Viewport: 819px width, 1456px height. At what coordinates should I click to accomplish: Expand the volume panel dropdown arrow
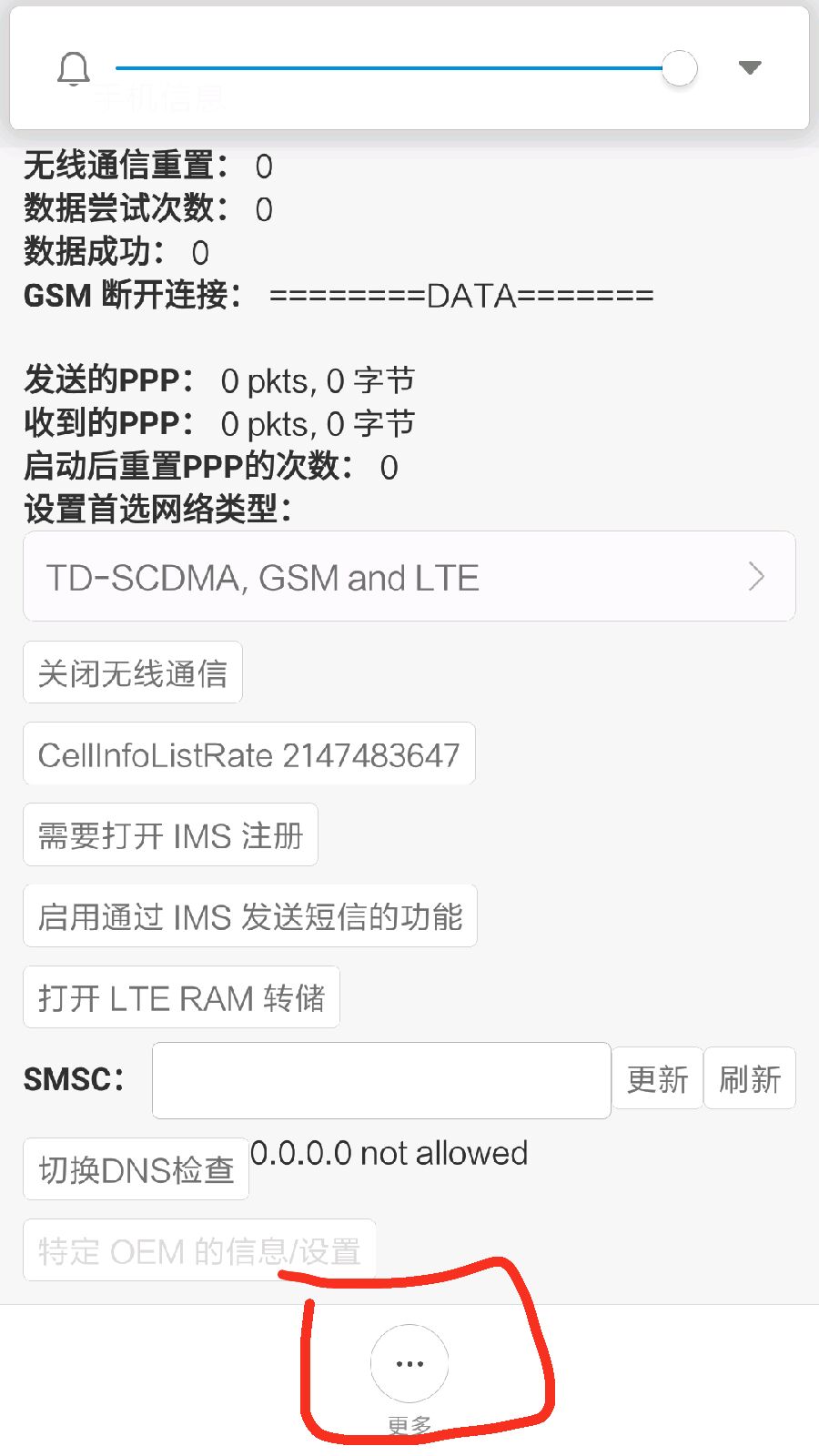click(x=750, y=68)
